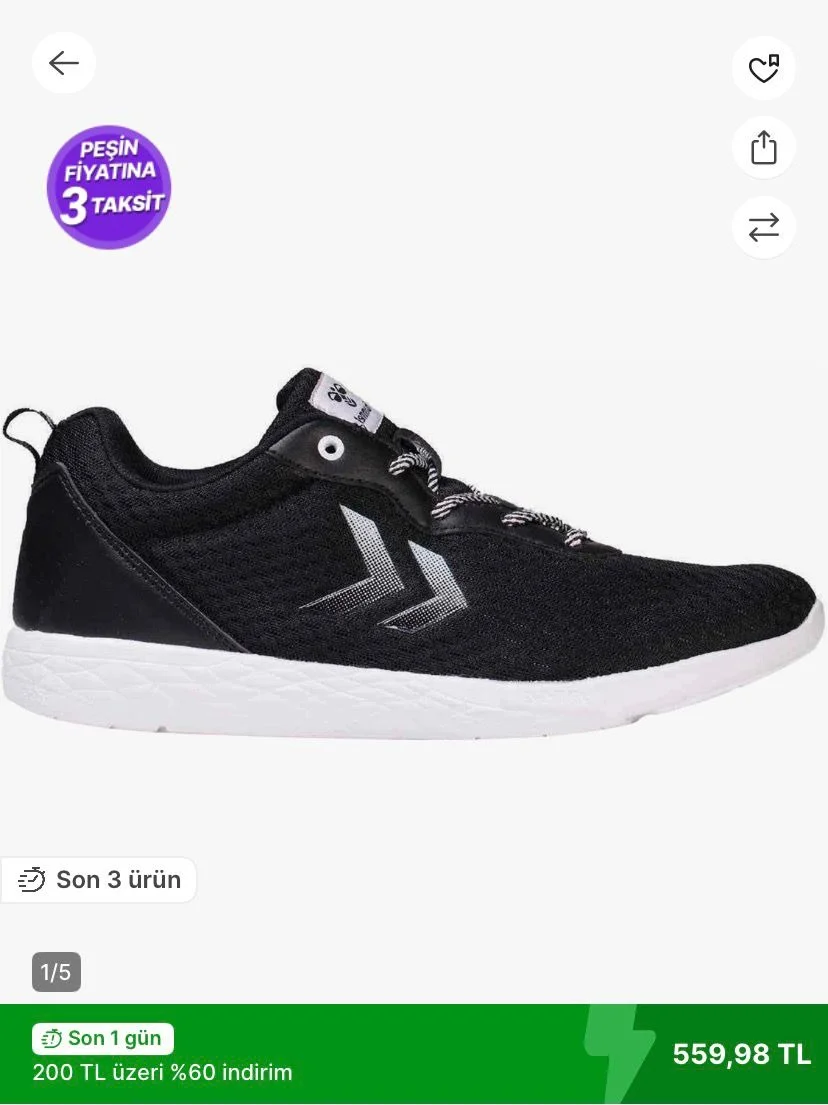Tap the countdown icon inside 'Son 1 gün' badge
This screenshot has height=1105, width=828.
[51, 1038]
